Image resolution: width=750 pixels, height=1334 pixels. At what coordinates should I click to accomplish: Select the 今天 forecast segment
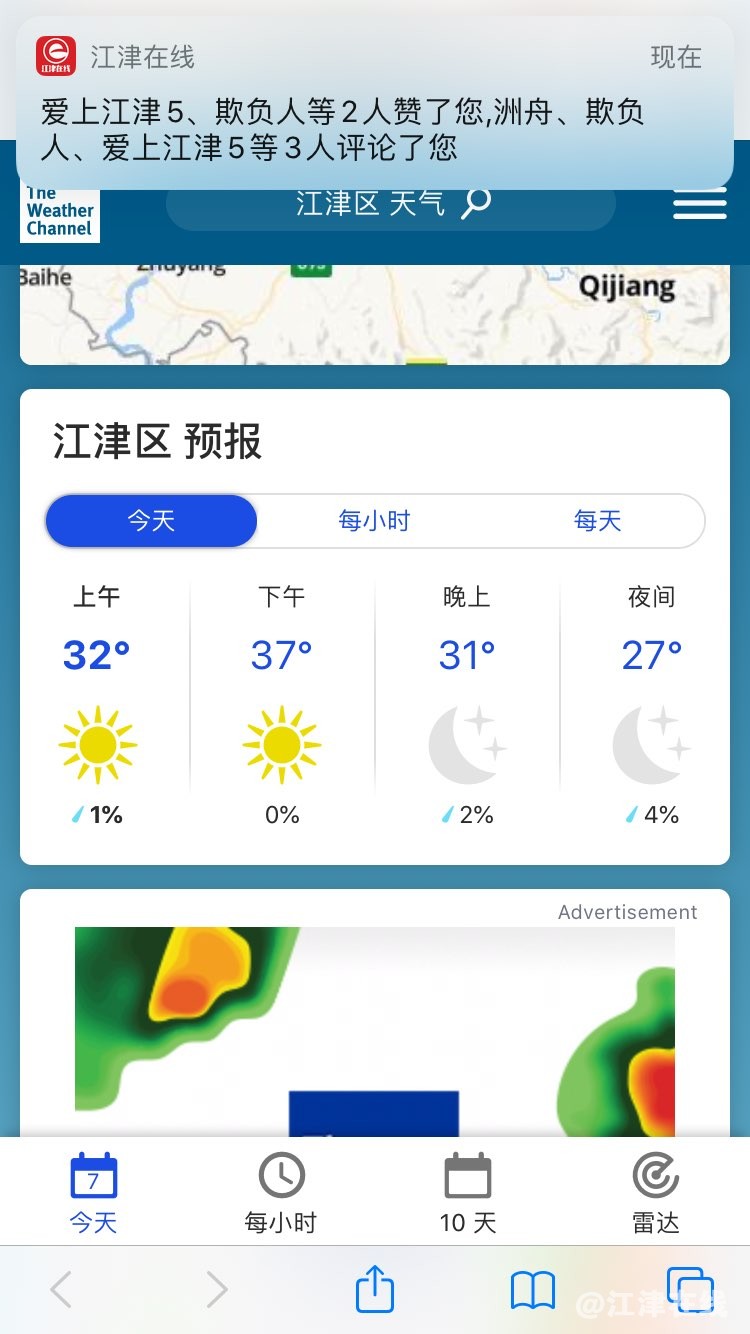tap(151, 521)
